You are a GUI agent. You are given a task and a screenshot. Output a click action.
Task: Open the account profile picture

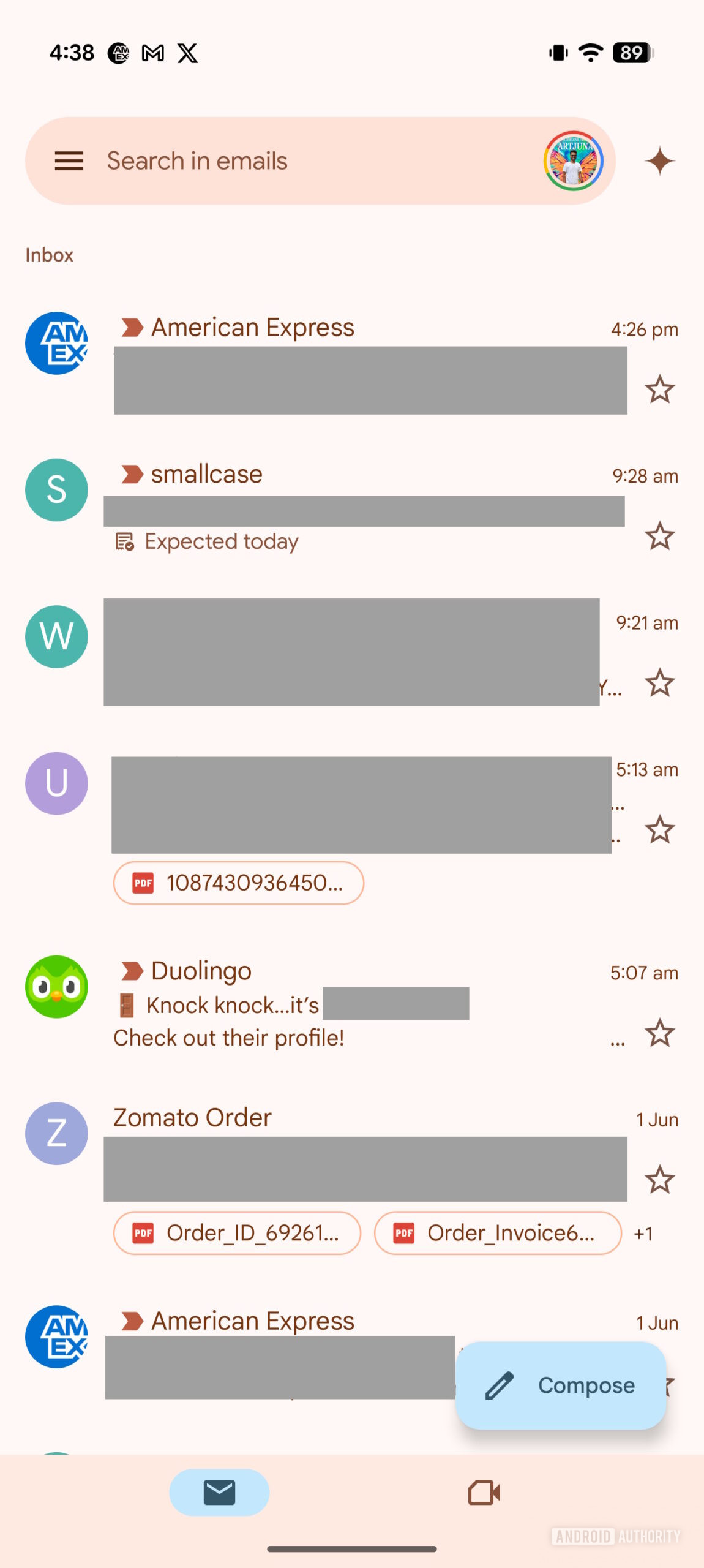point(573,161)
